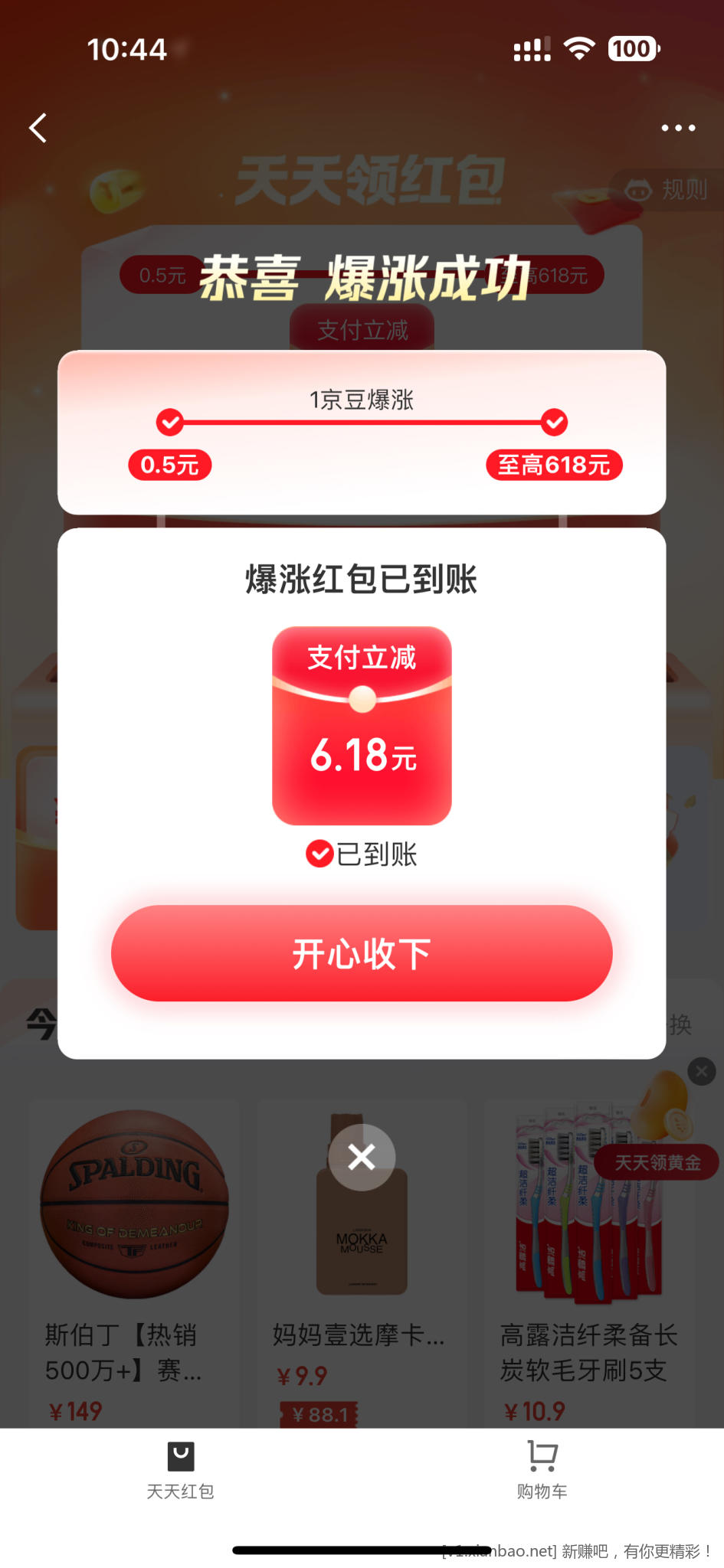The width and height of the screenshot is (724, 1568).
Task: Tap the 开心收下 button
Action: coord(362,953)
